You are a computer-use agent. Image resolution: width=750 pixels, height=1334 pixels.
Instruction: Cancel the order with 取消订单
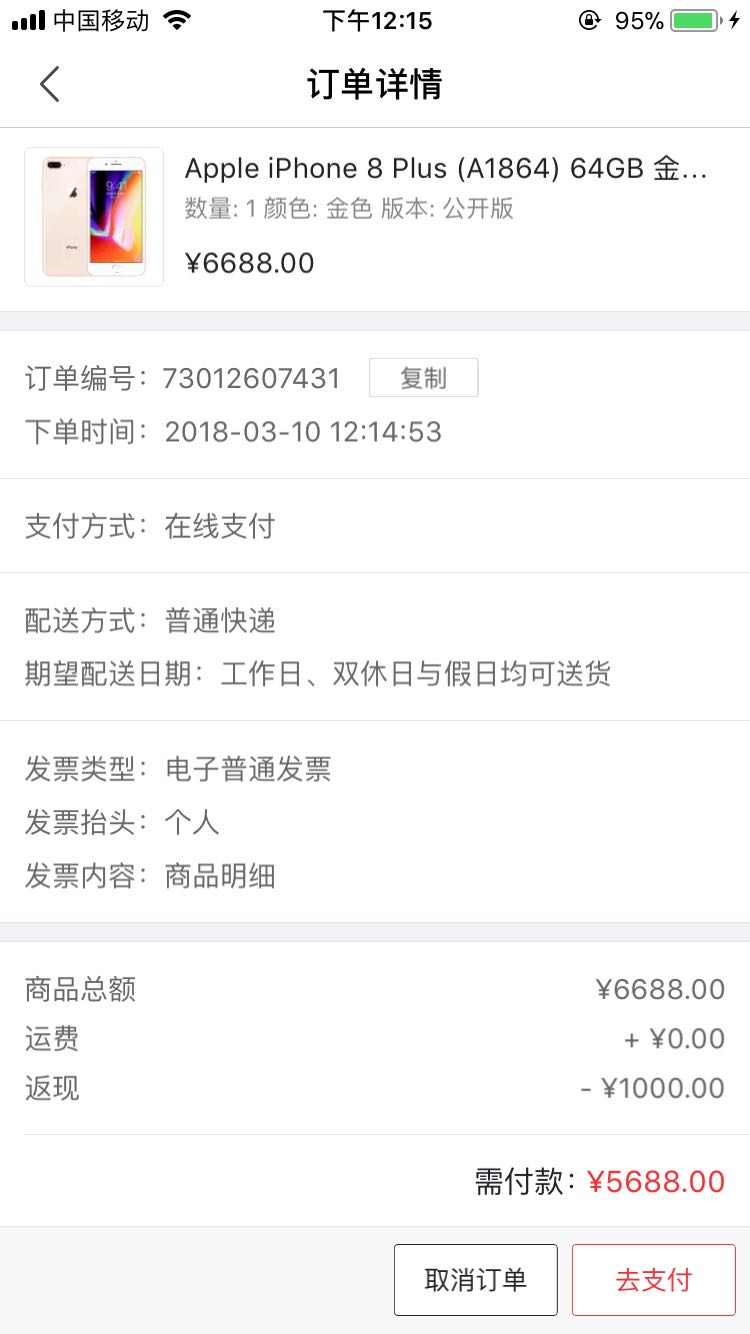pyautogui.click(x=475, y=1280)
